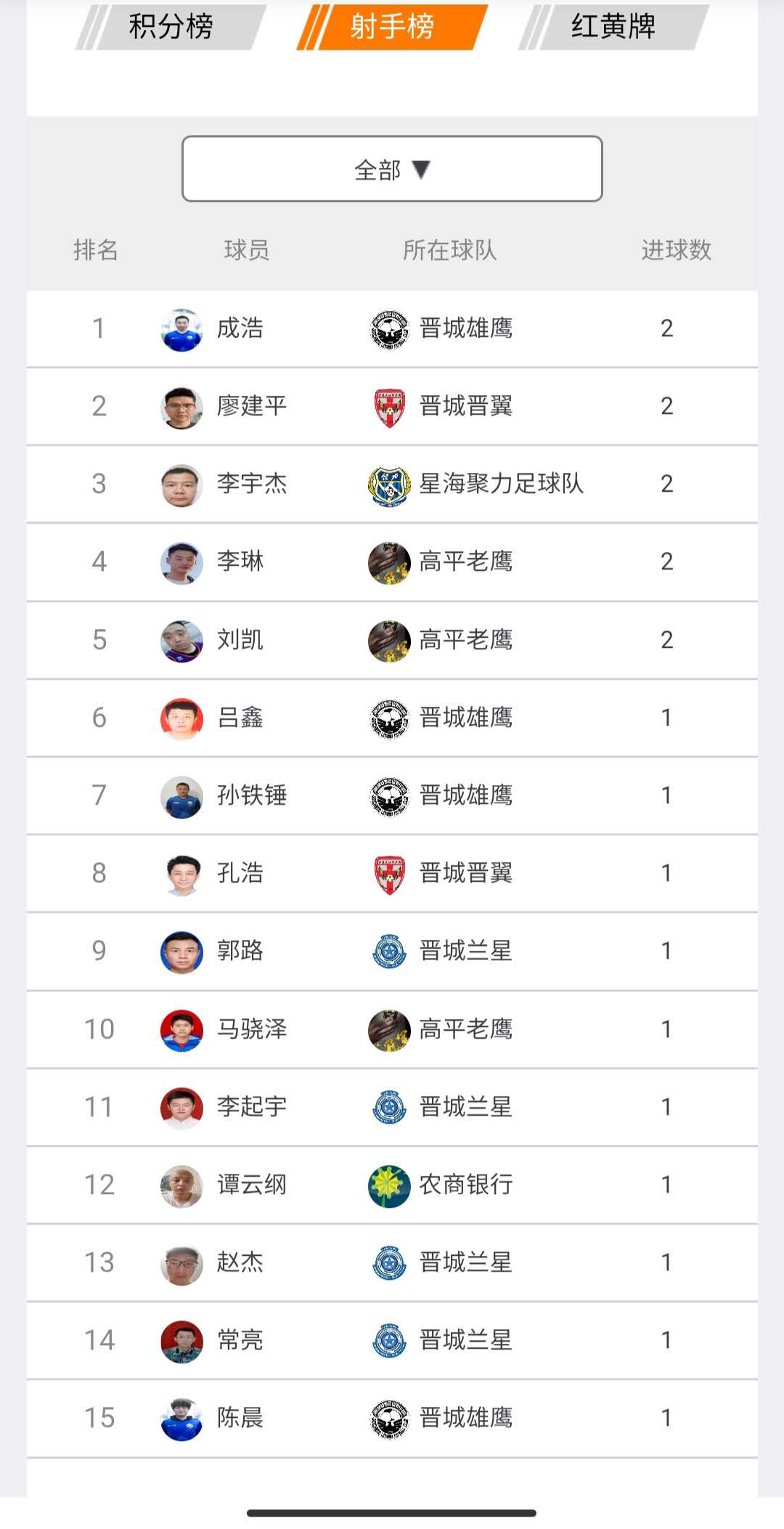The width and height of the screenshot is (784, 1529).
Task: Click team name 高平老鹰 for 刘凯
Action: 467,640
